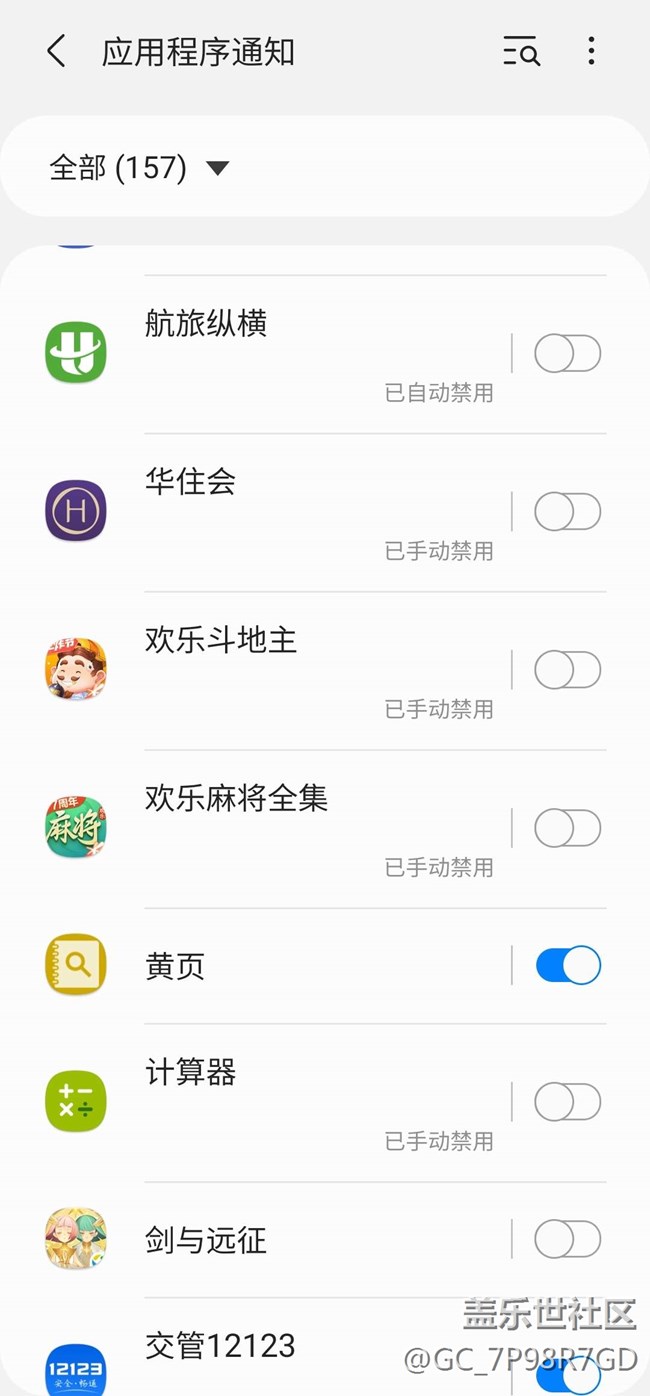Turn on 华住会 notifications
This screenshot has width=650, height=1396.
point(567,512)
